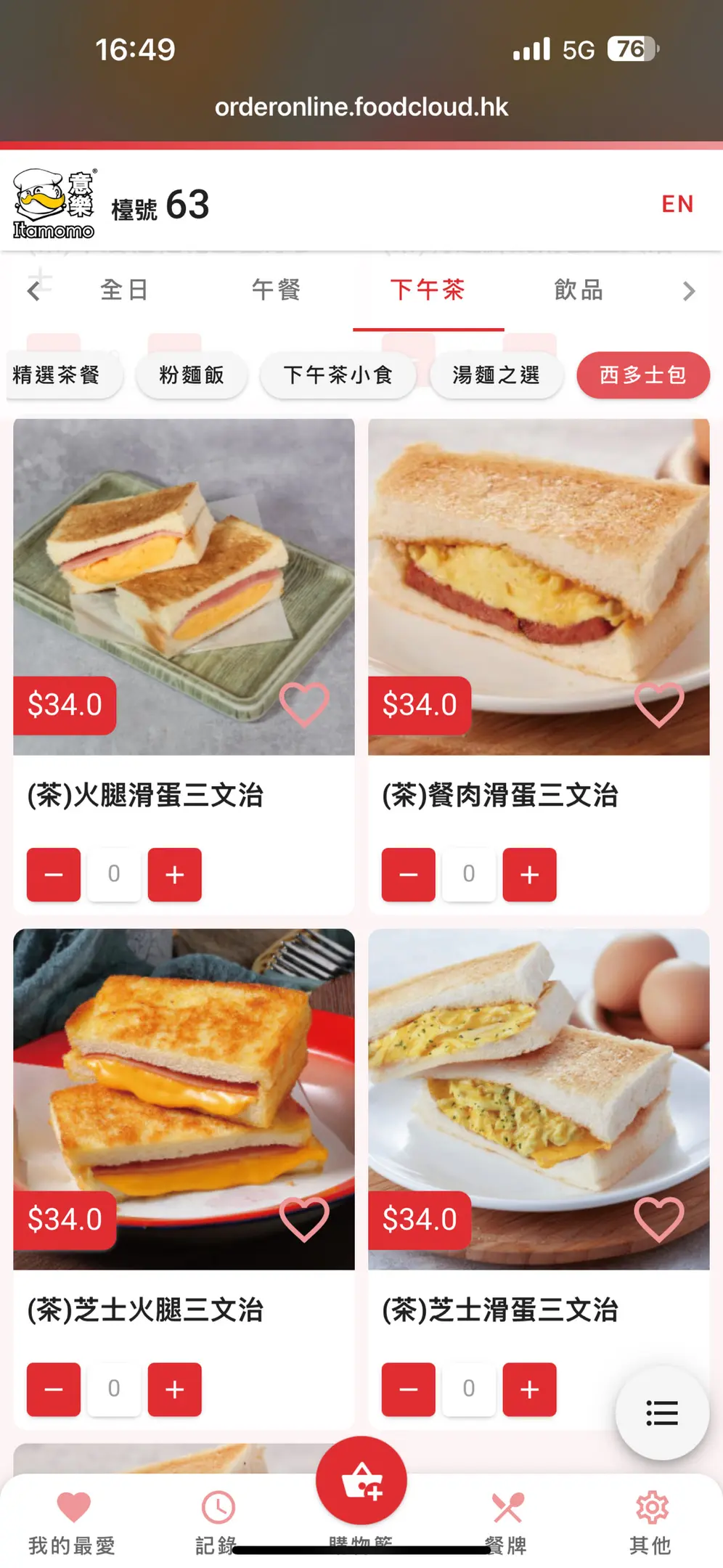Go to 我的最愛 favorites
The width and height of the screenshot is (723, 1568).
click(x=73, y=1522)
